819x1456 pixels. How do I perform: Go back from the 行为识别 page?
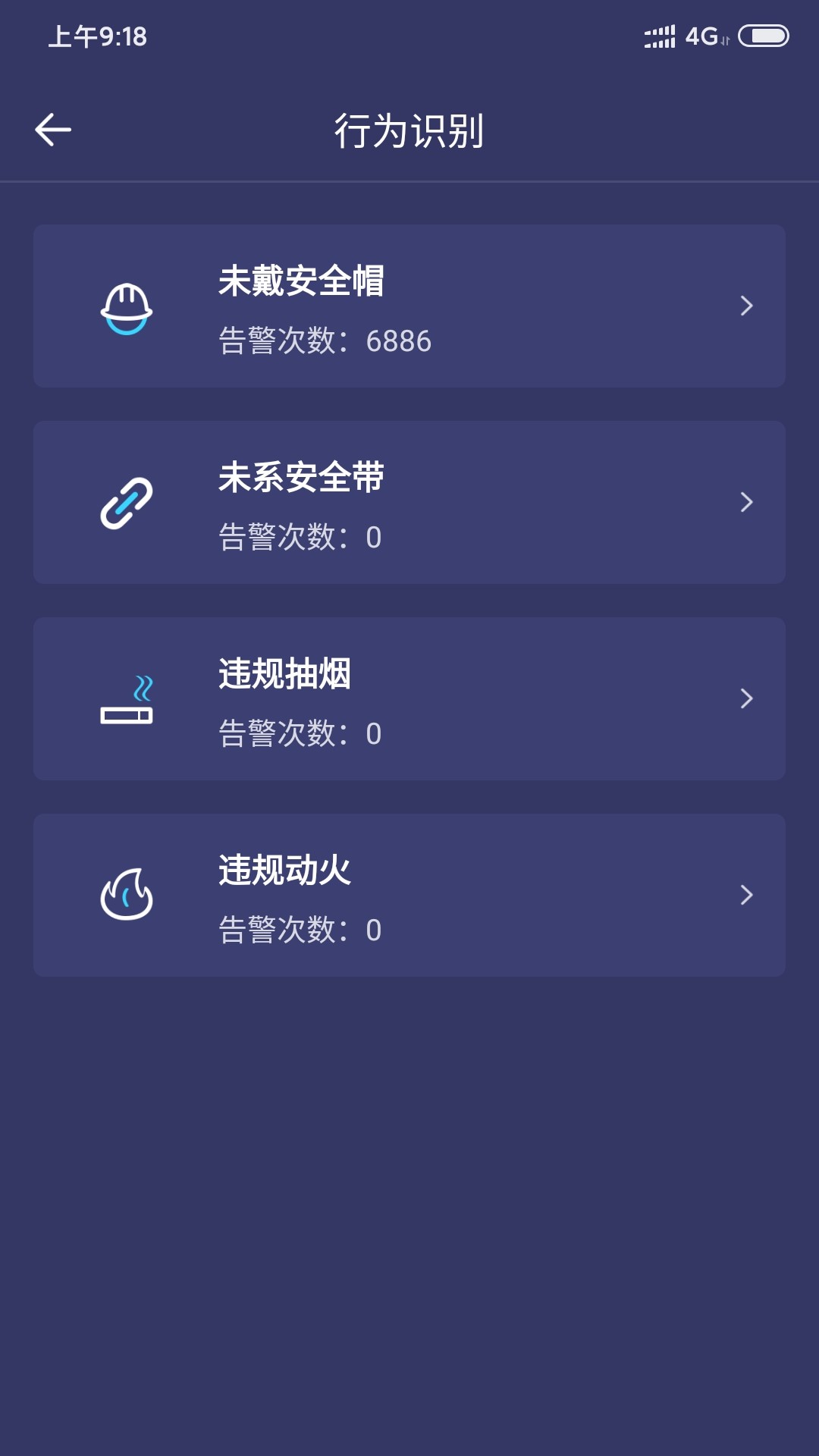point(53,130)
